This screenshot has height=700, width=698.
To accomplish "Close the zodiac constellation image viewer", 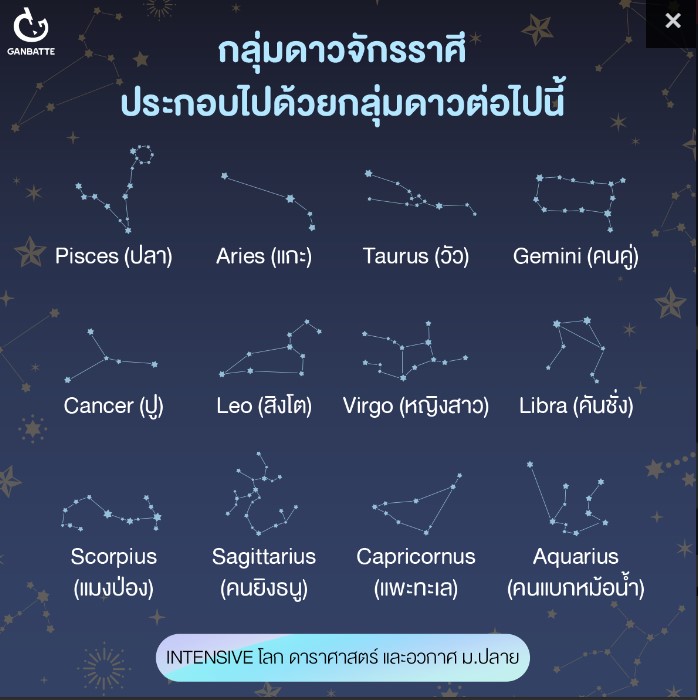I will (673, 22).
